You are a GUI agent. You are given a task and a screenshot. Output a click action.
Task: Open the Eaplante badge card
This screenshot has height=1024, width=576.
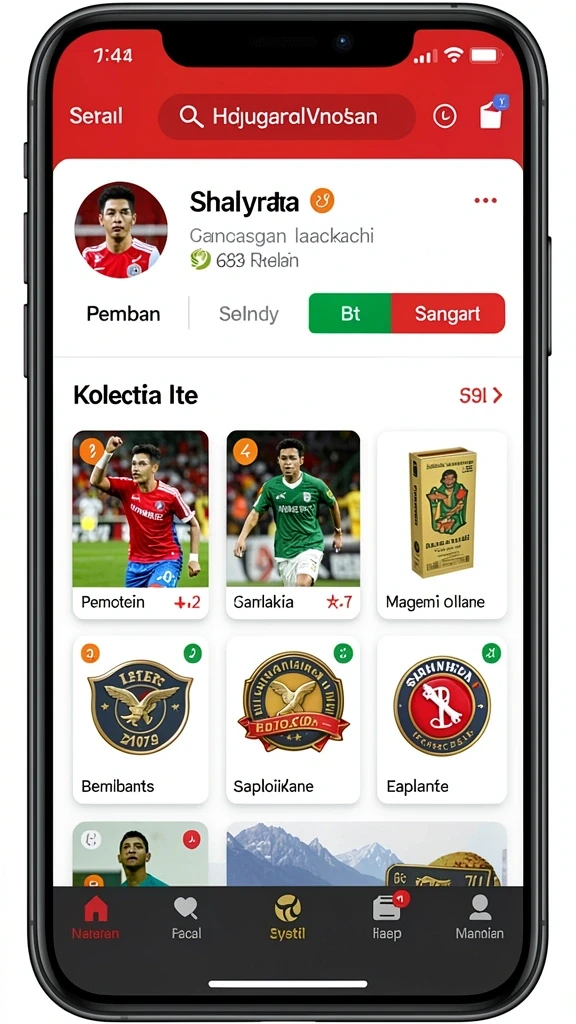coord(442,720)
